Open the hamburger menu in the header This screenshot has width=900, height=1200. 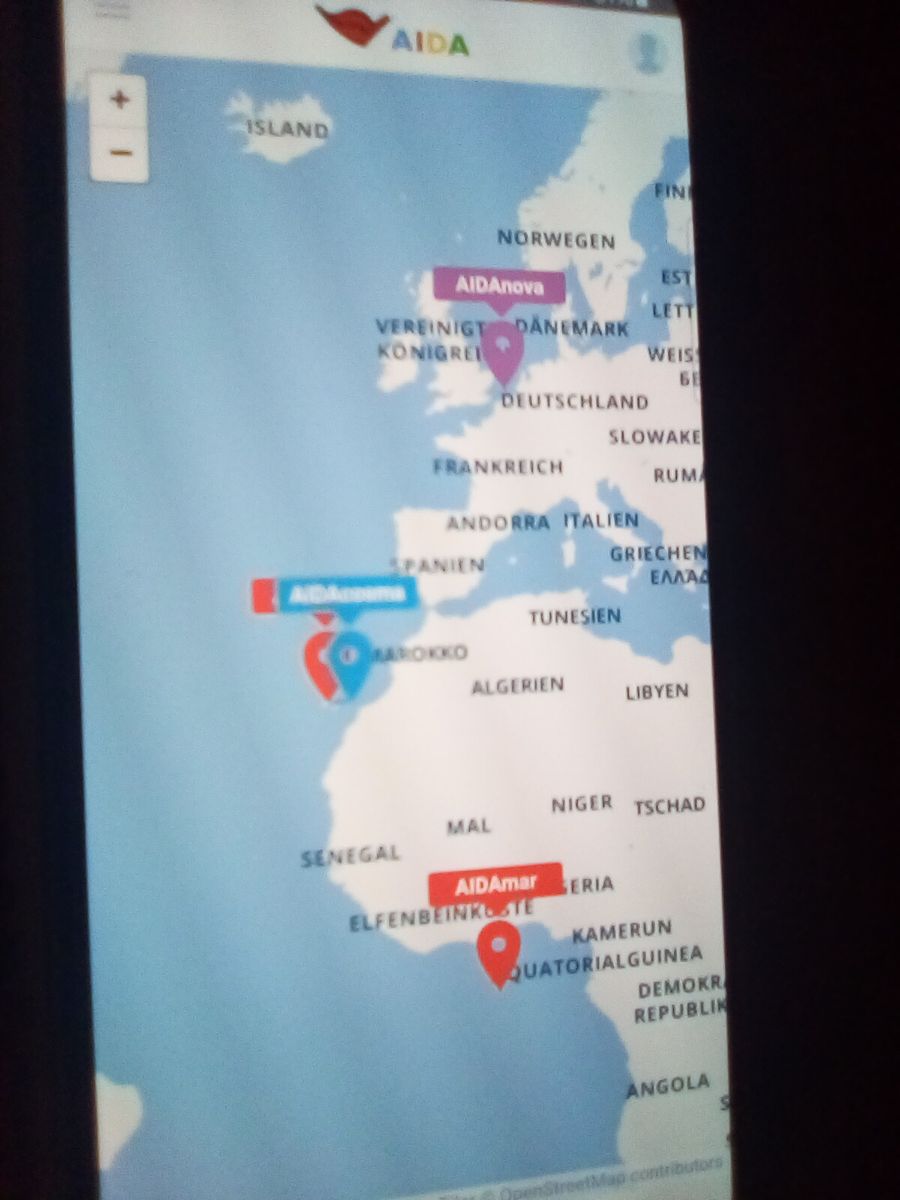(x=112, y=8)
